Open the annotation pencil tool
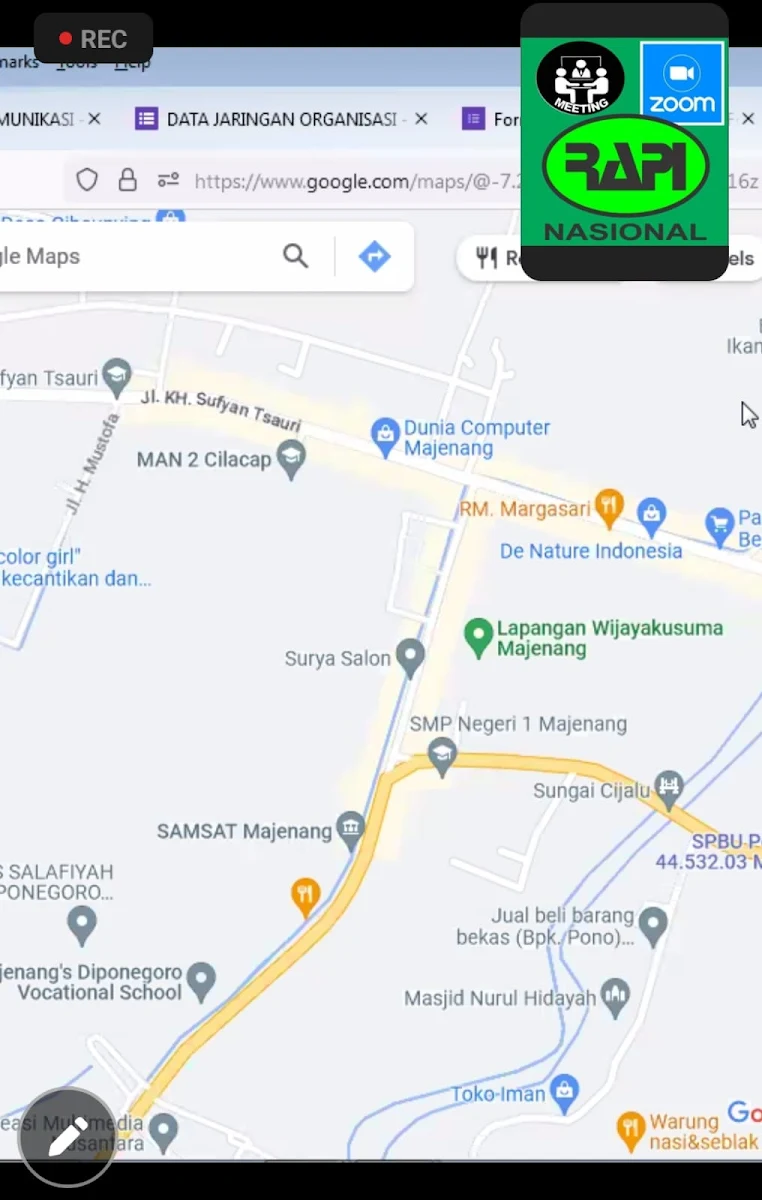The width and height of the screenshot is (762, 1200). click(67, 1137)
